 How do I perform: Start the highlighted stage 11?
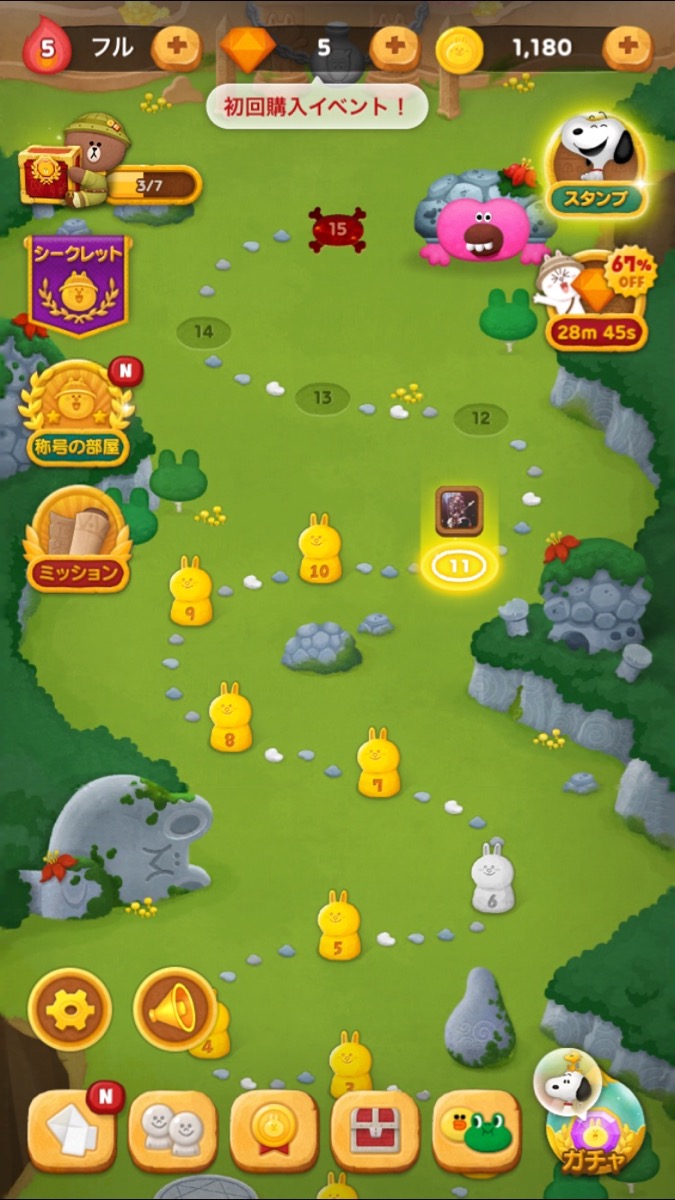(x=459, y=565)
